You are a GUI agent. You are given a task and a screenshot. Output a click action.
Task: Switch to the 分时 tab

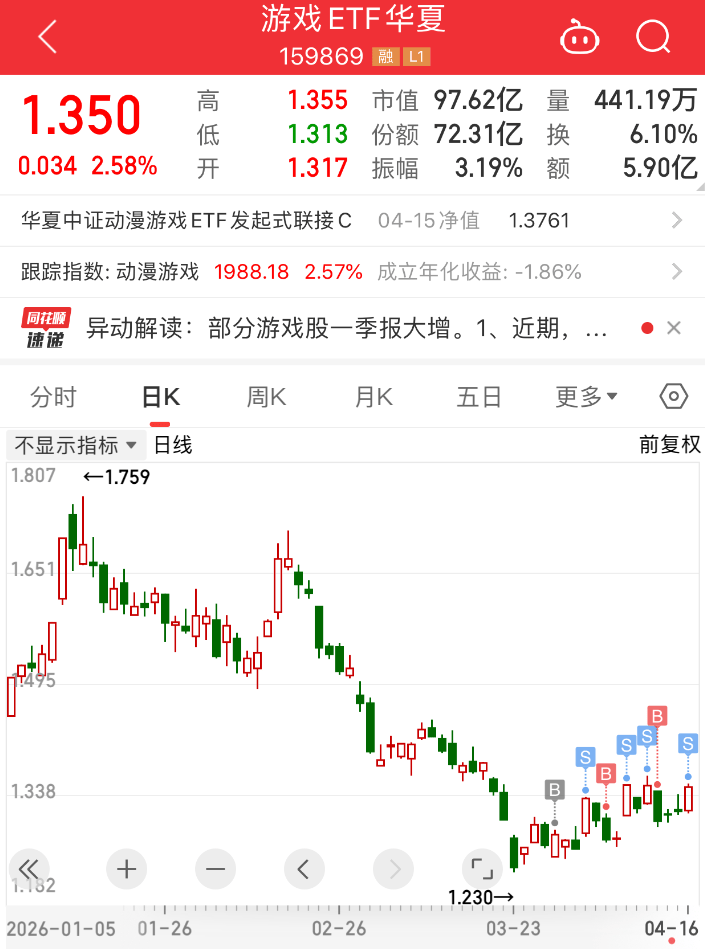(53, 397)
